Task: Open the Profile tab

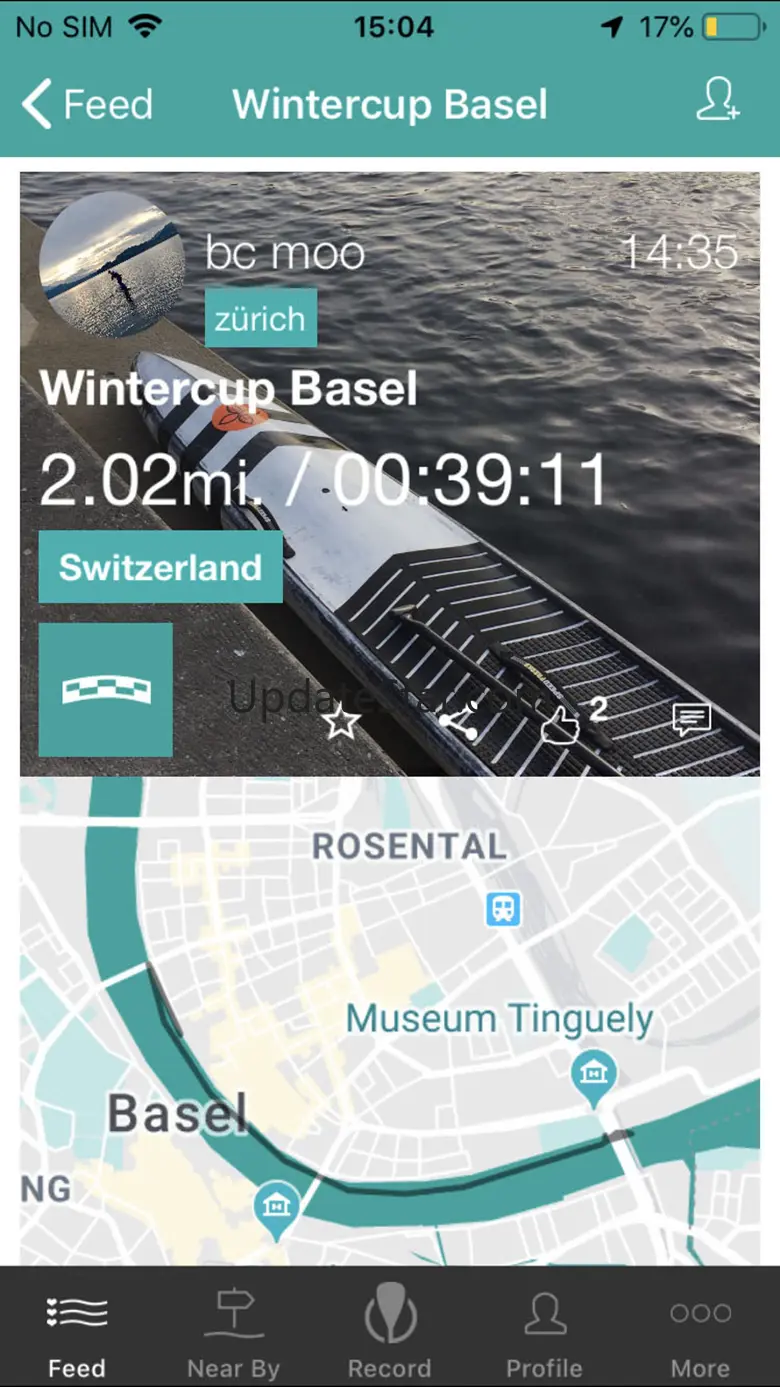Action: coord(544,1330)
